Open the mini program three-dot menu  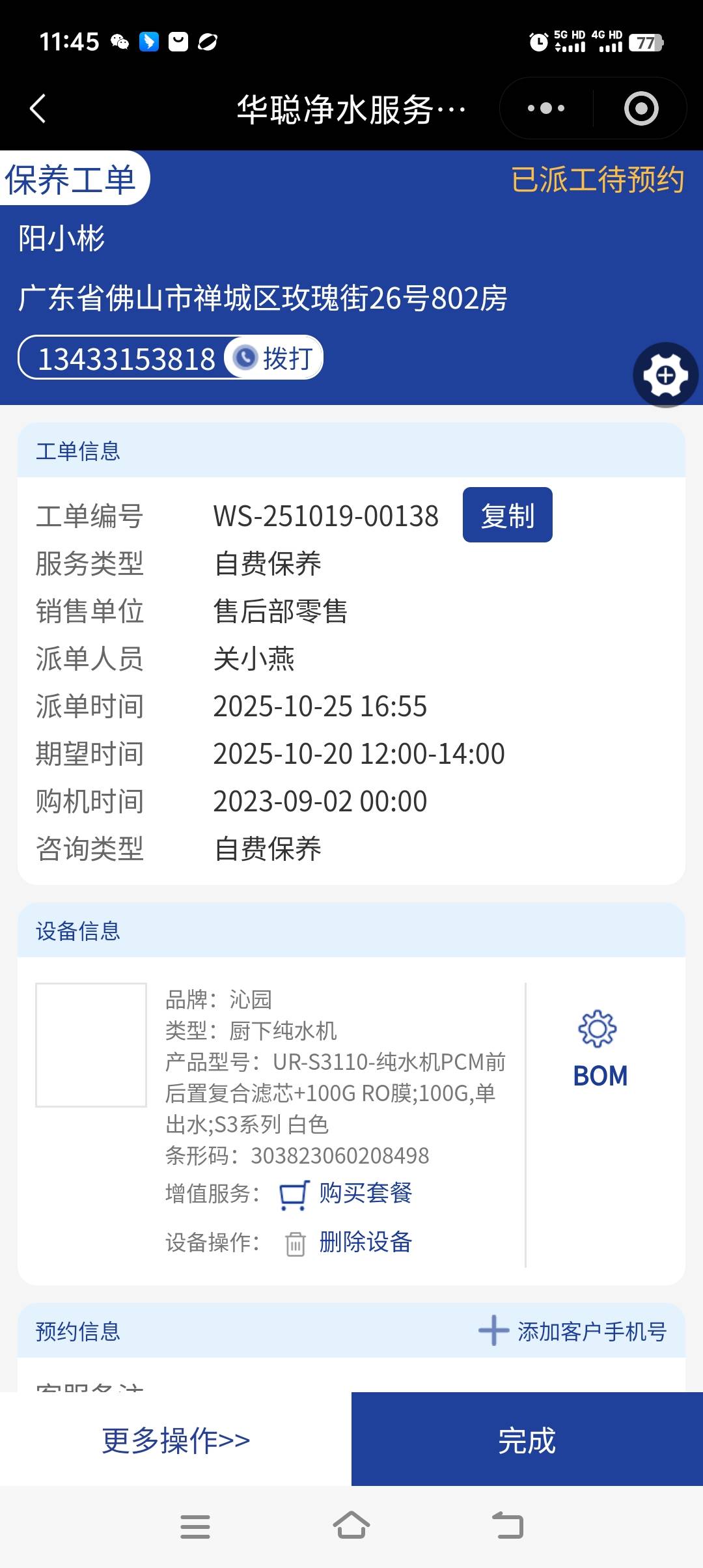545,108
